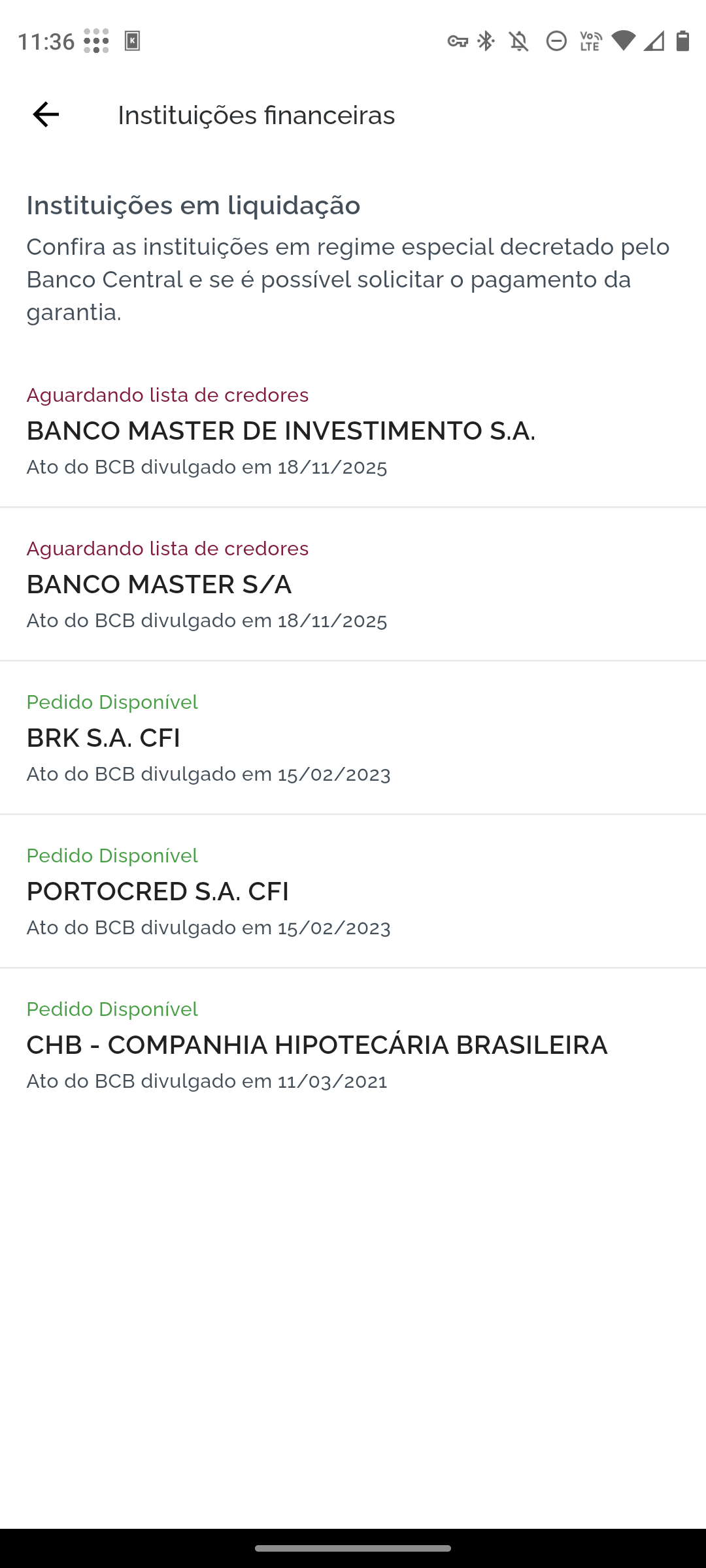Click the battery level icon
This screenshot has height=1568, width=706.
click(682, 41)
